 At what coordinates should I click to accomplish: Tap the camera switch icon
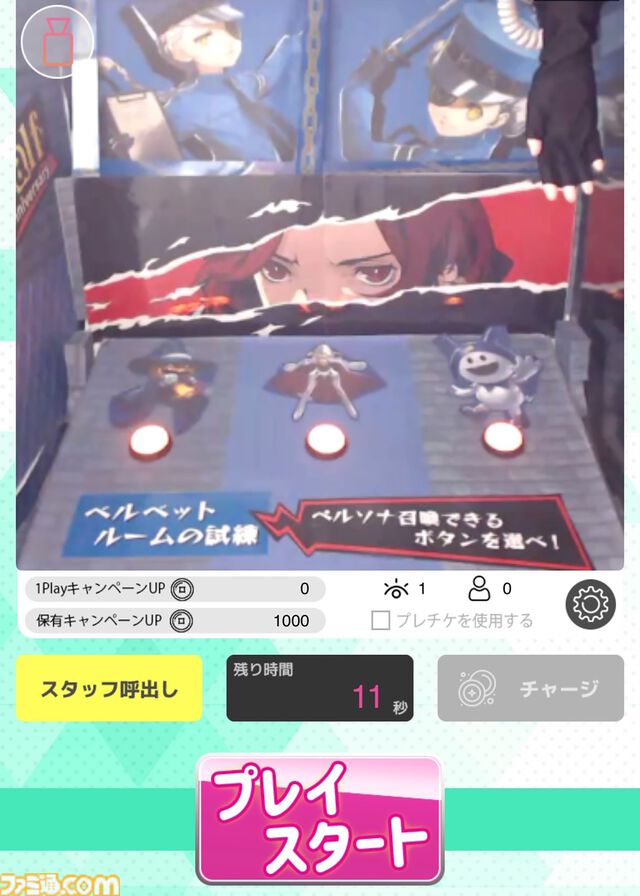point(56,42)
